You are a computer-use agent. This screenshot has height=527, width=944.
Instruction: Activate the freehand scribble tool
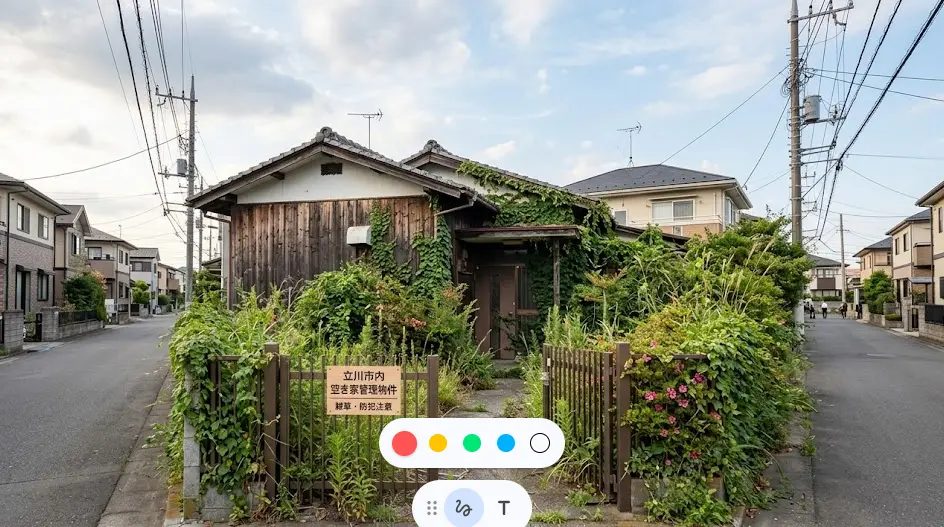464,508
